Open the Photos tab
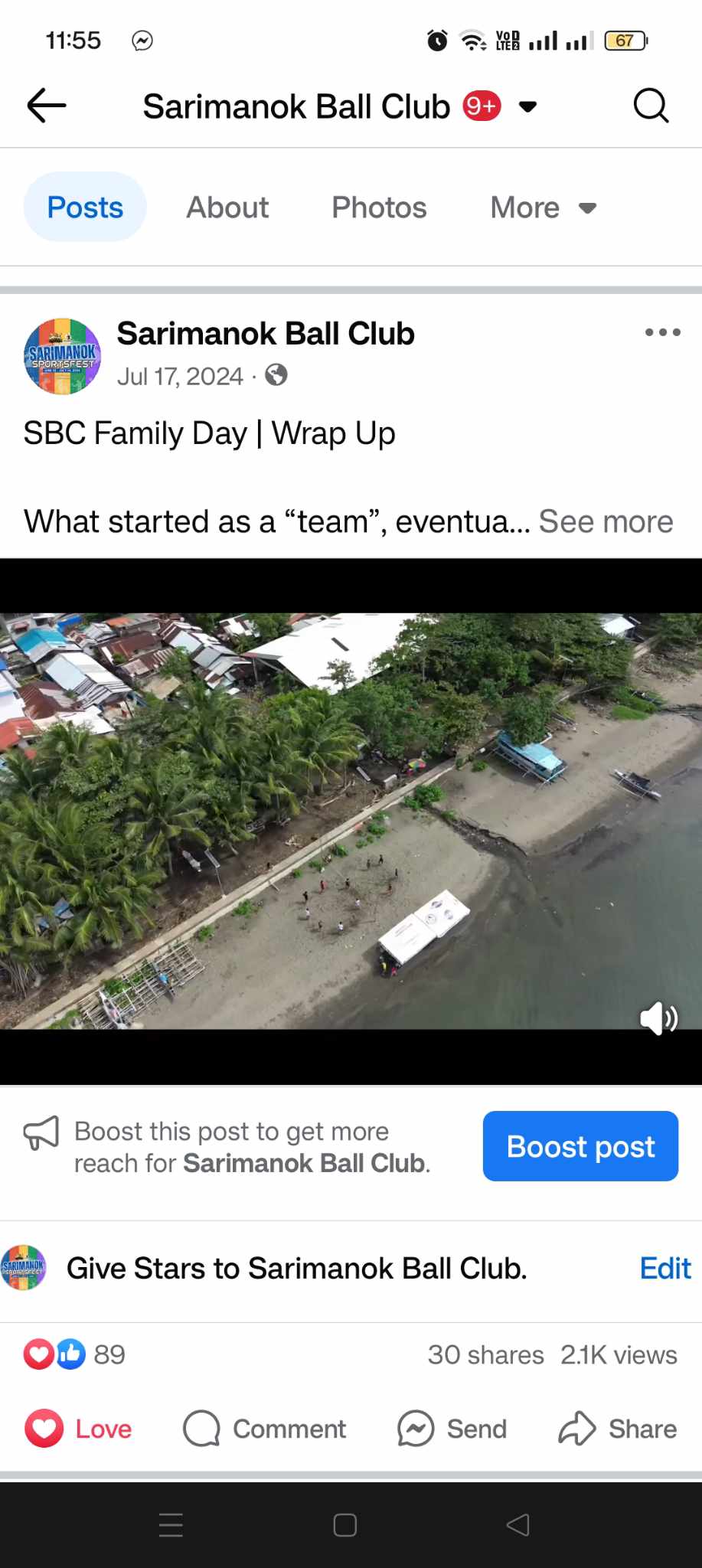 coord(379,207)
